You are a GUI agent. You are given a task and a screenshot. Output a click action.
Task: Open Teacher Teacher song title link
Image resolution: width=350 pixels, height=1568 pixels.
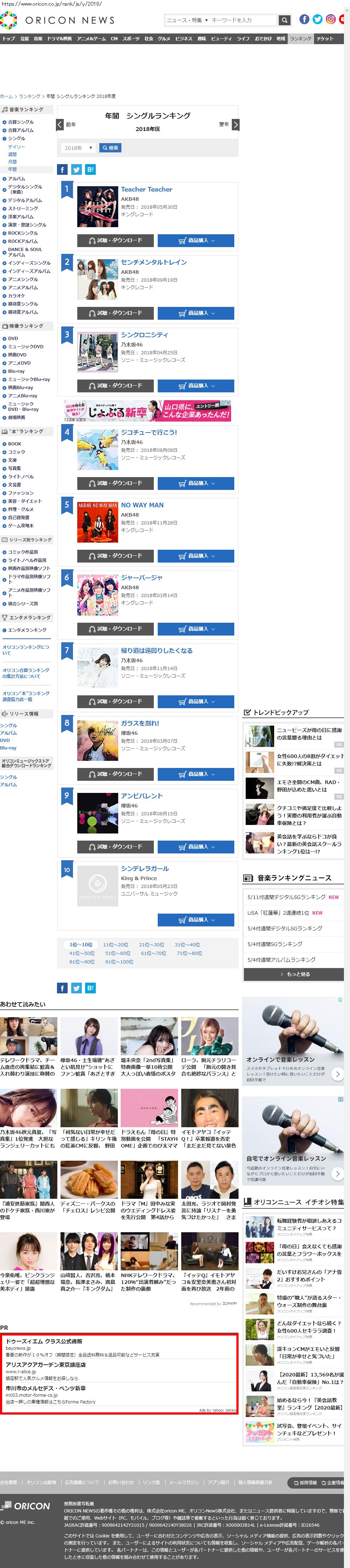[146, 189]
